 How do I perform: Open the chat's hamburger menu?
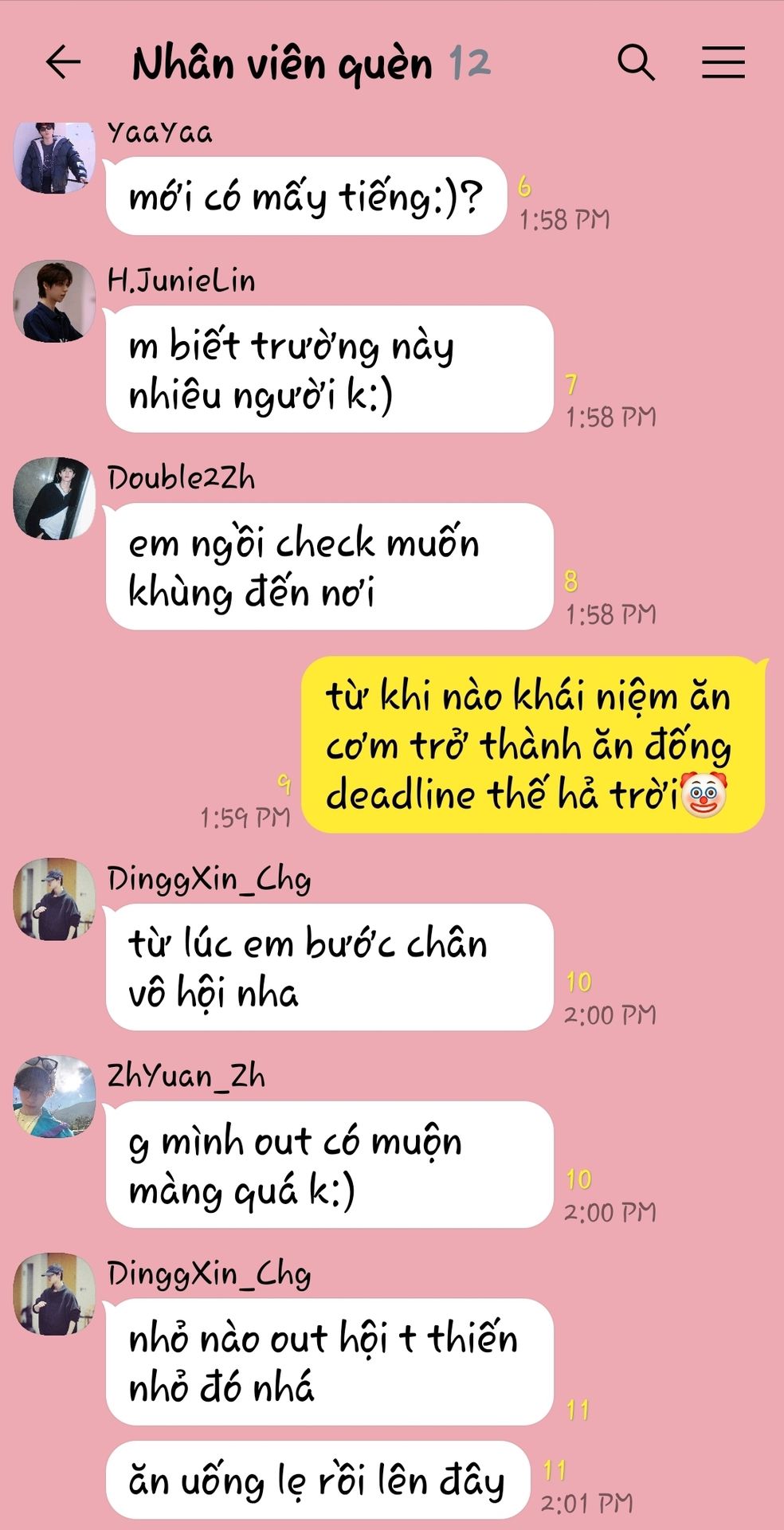click(723, 62)
